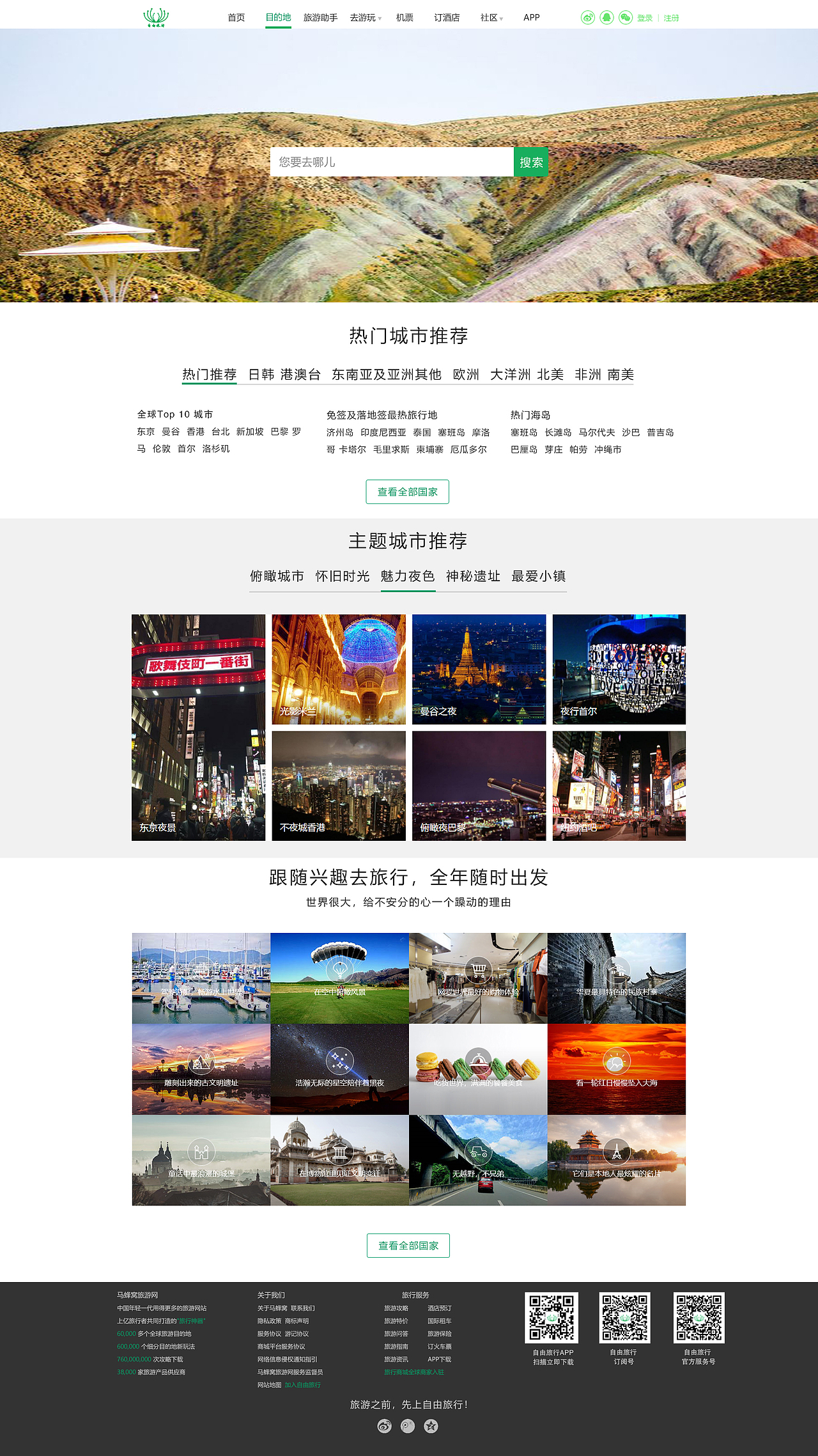Select the 神秘遗址 theme tab
The width and height of the screenshot is (818, 1456).
(473, 576)
